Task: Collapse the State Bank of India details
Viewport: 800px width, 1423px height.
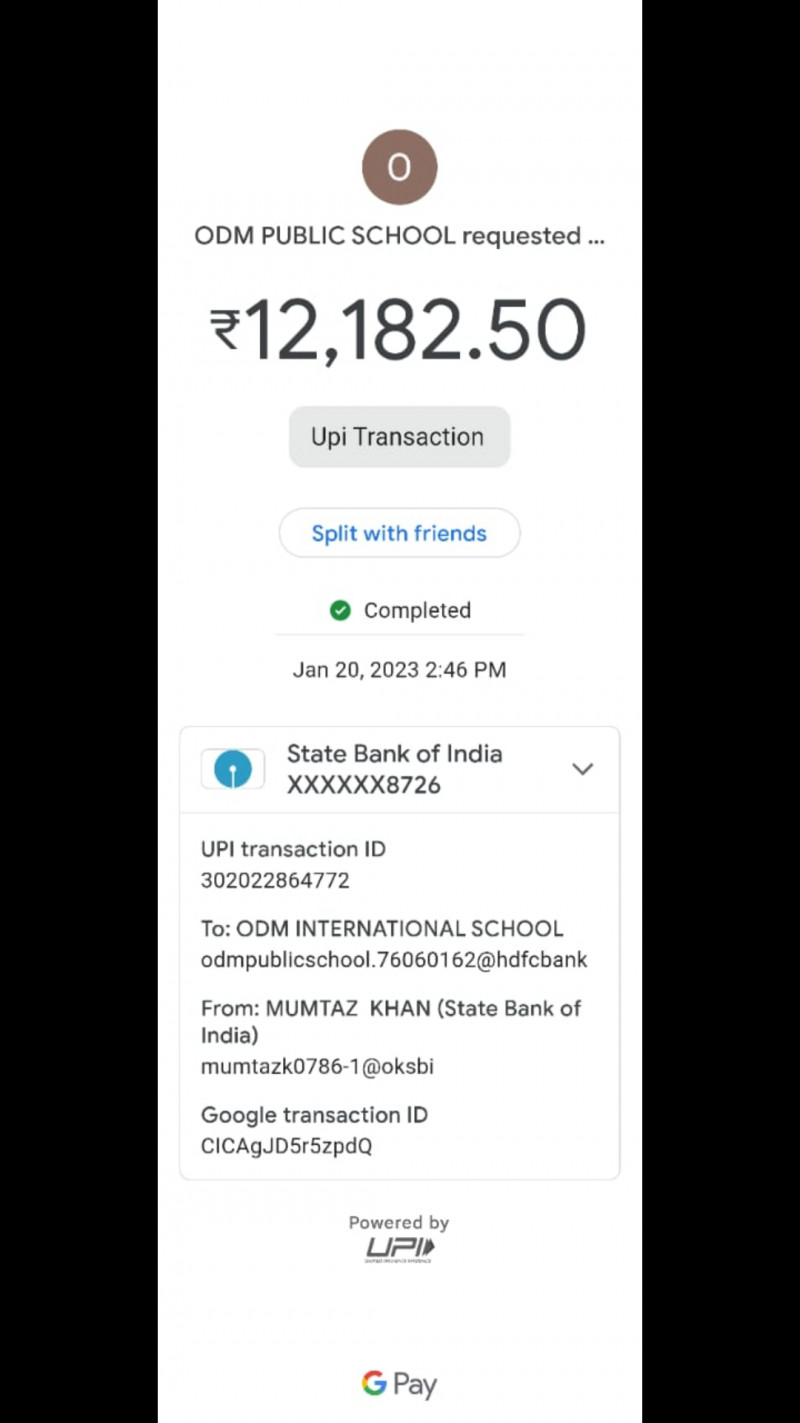Action: point(582,769)
